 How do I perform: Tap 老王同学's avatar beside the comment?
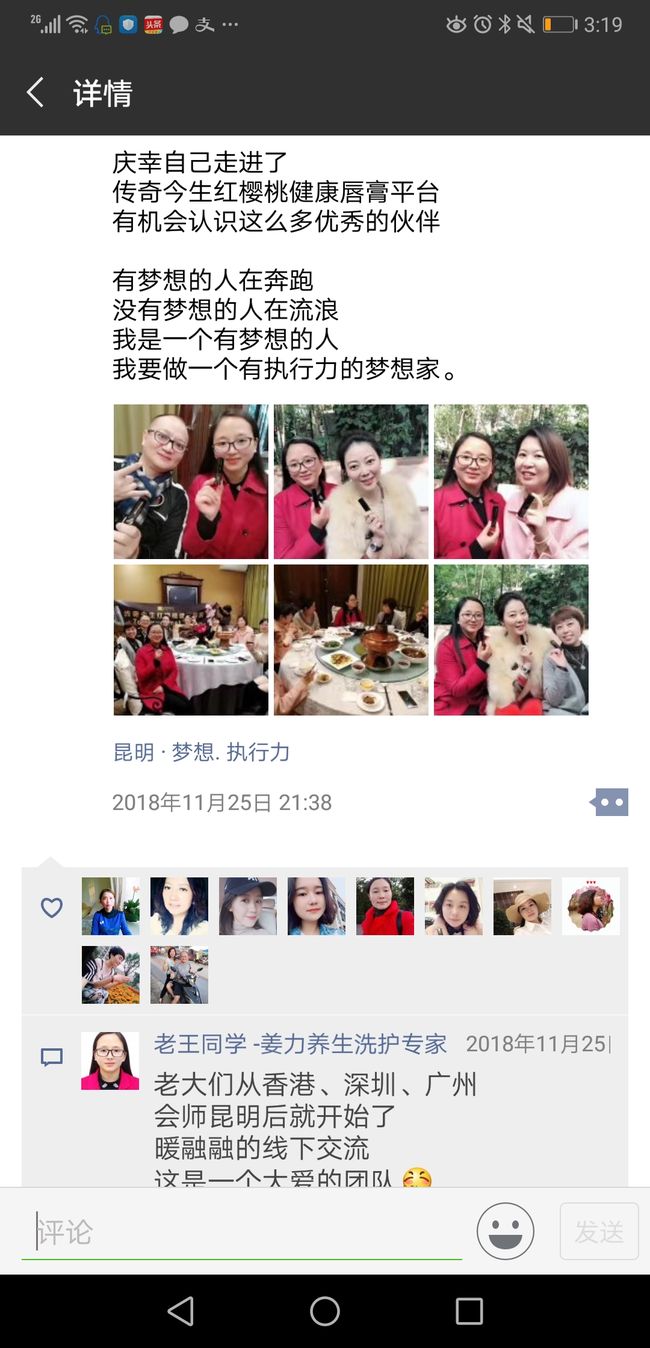pos(110,1061)
